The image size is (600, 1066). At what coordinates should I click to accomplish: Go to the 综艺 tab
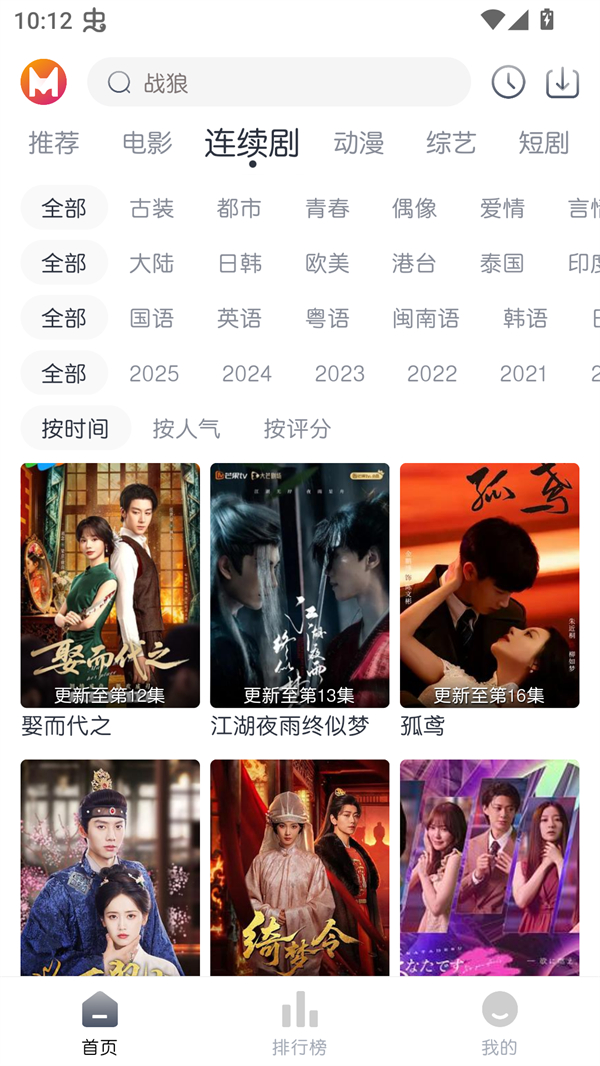point(451,143)
